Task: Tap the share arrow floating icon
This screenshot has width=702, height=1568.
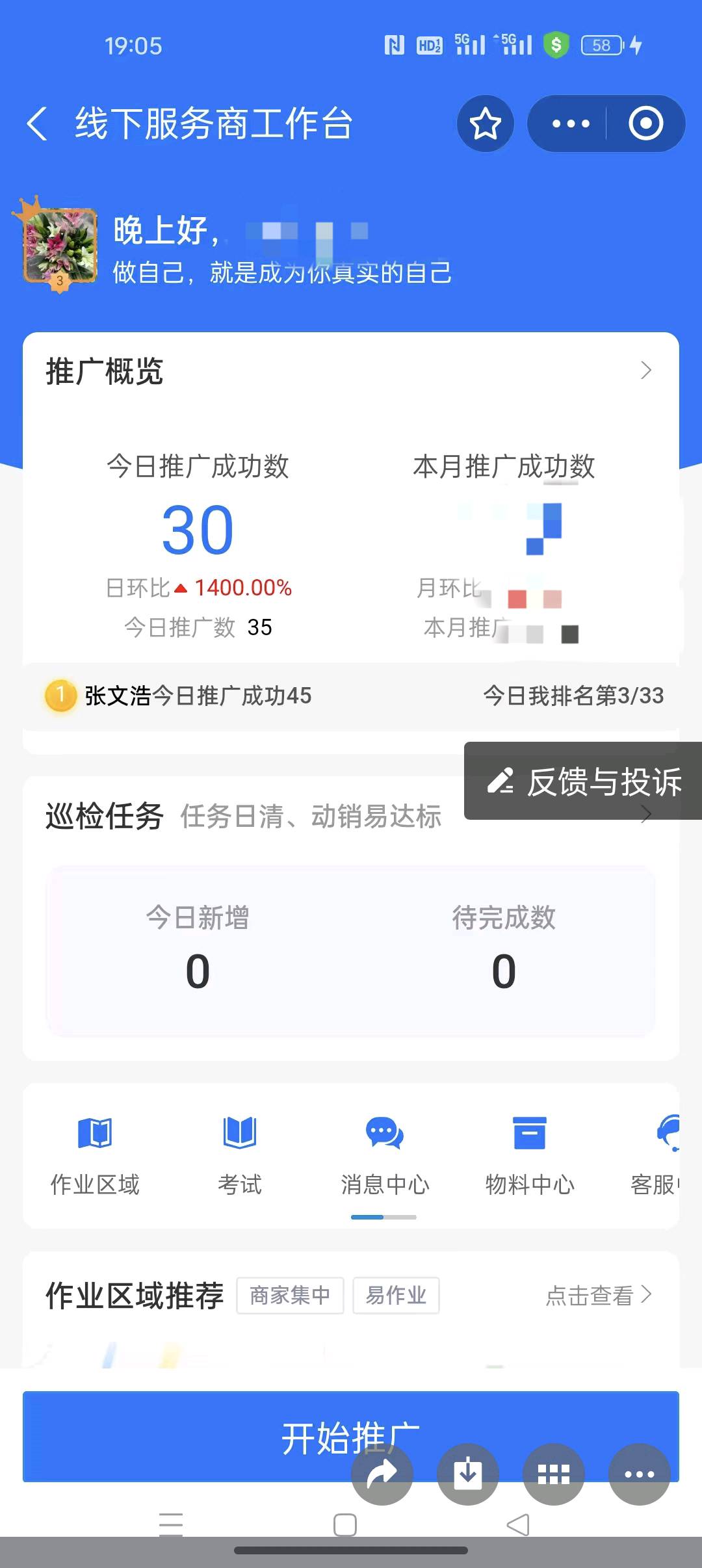Action: 382,1474
